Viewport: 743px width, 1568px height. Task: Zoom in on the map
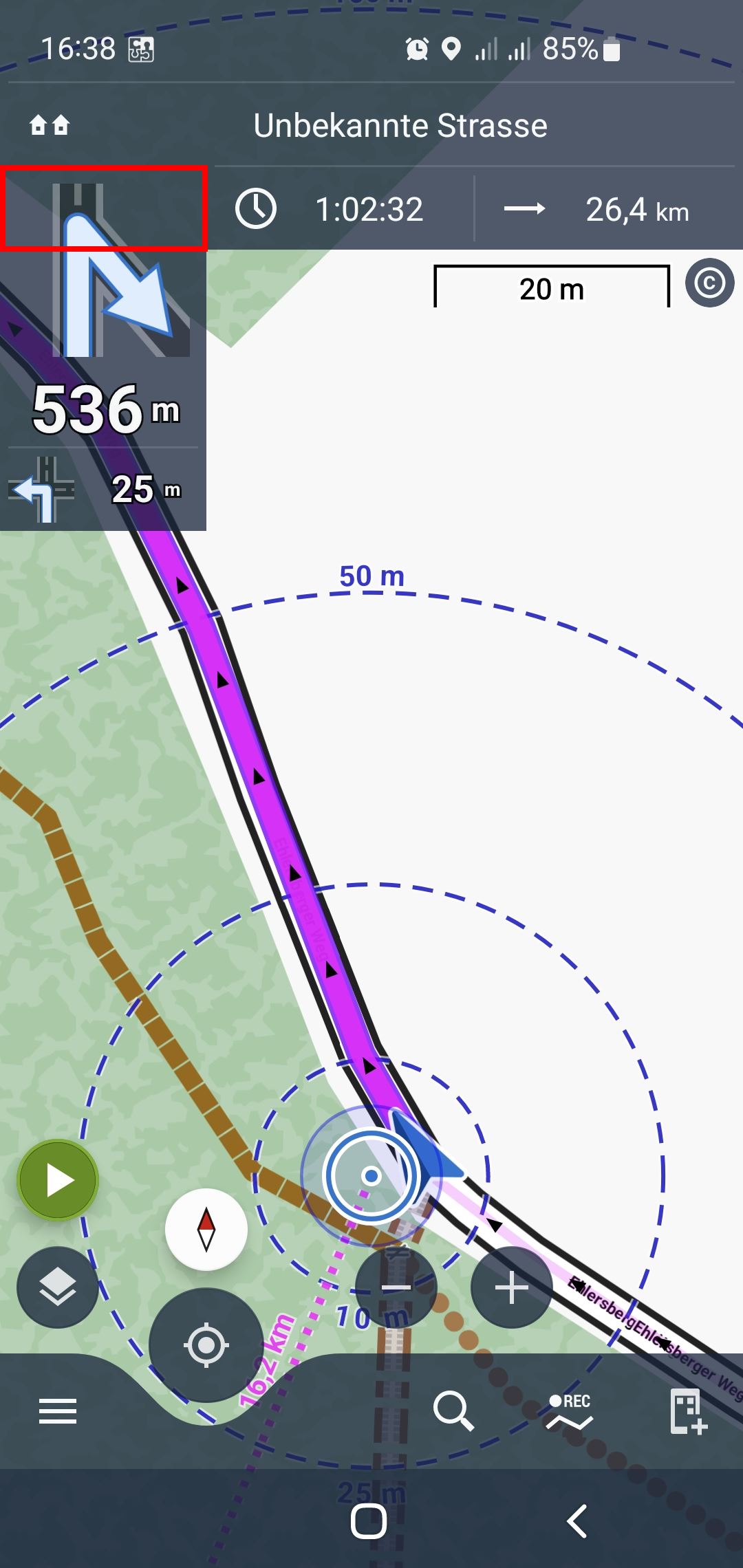tap(511, 1287)
